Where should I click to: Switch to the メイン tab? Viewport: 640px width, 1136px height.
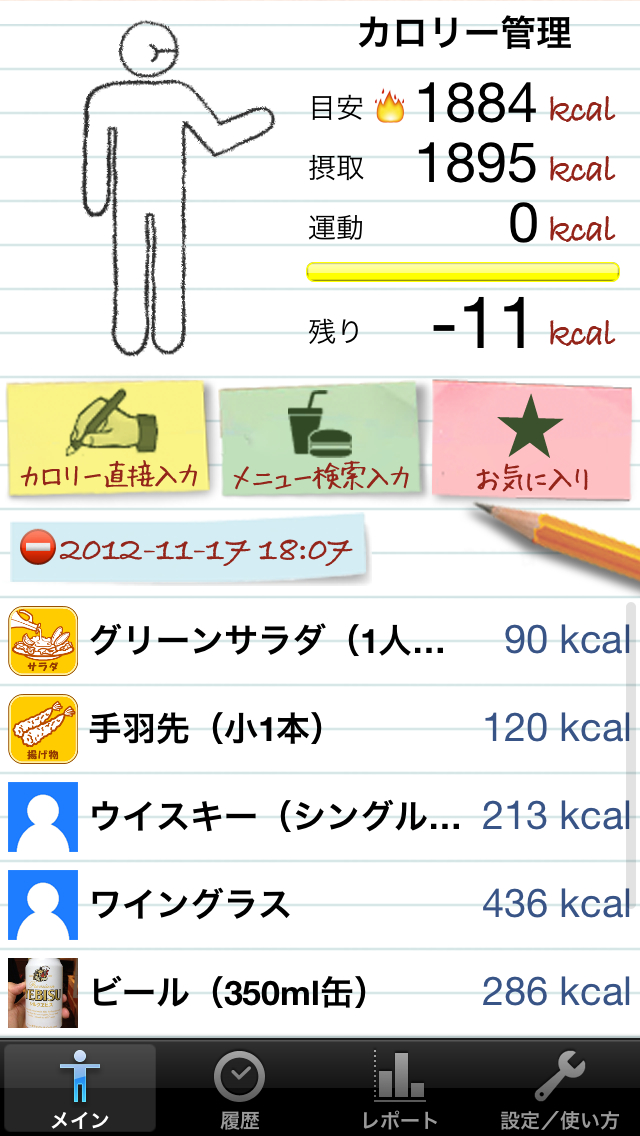click(80, 1088)
